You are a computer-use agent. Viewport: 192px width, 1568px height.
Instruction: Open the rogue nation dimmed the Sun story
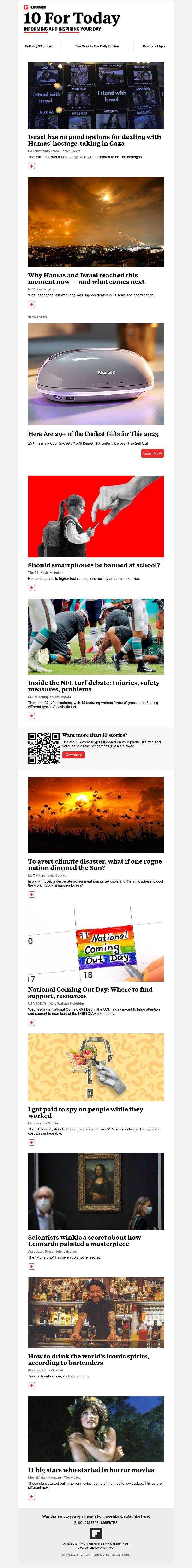(95, 864)
